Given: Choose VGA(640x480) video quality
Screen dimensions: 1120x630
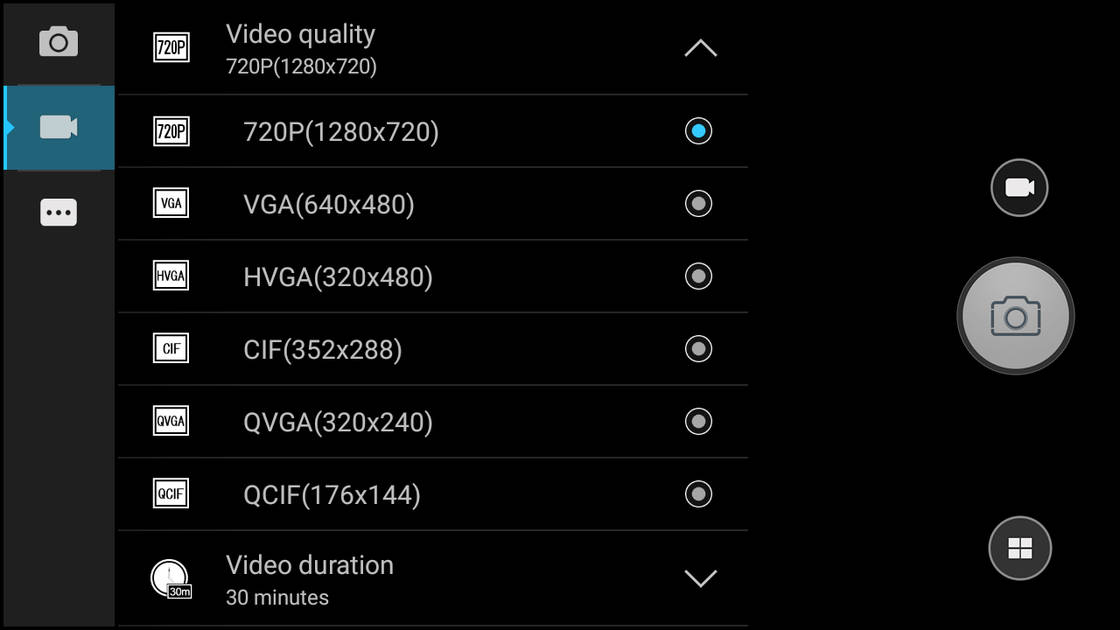Looking at the screenshot, I should (698, 204).
